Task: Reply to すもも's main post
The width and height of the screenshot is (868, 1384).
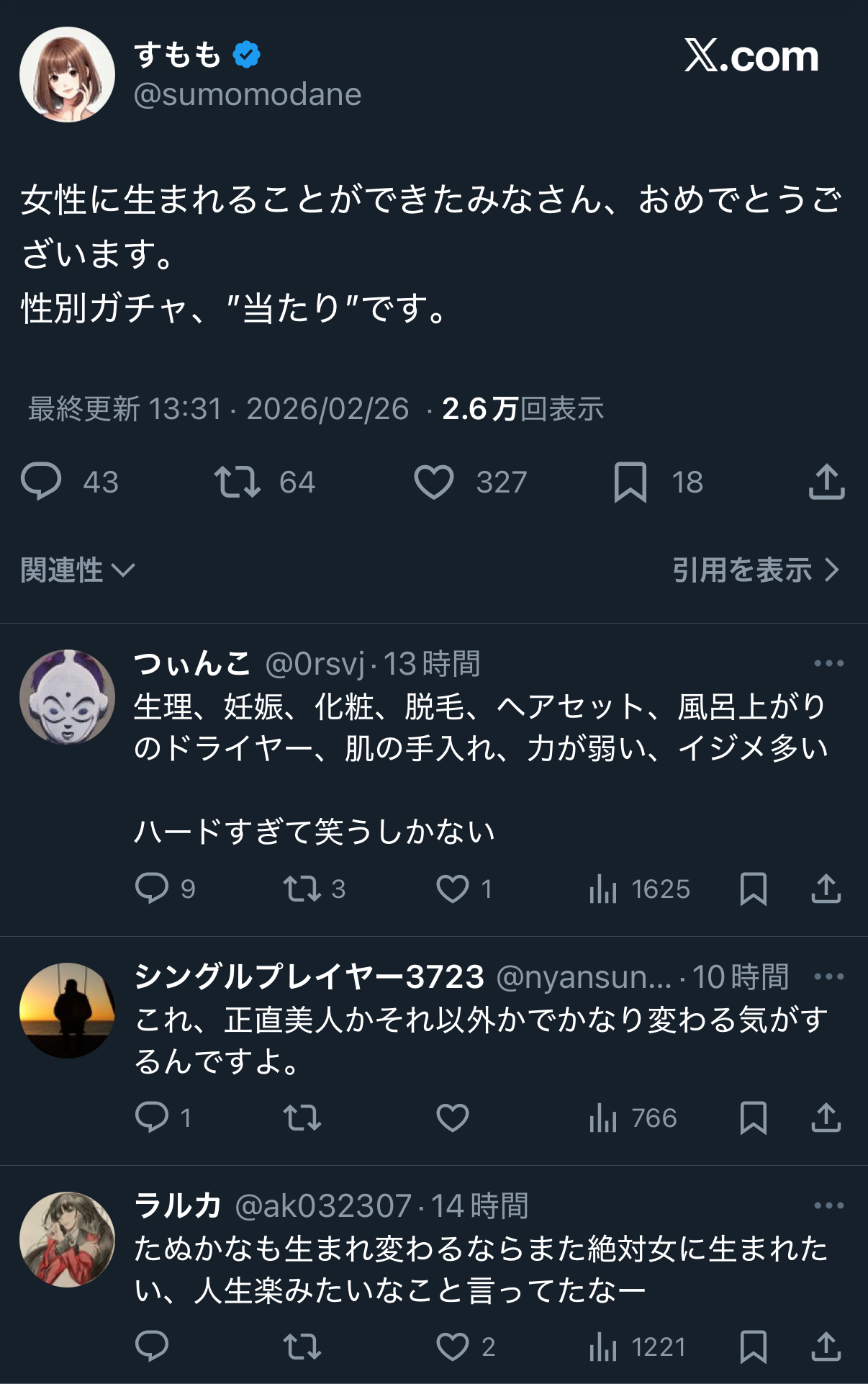Action: point(41,482)
